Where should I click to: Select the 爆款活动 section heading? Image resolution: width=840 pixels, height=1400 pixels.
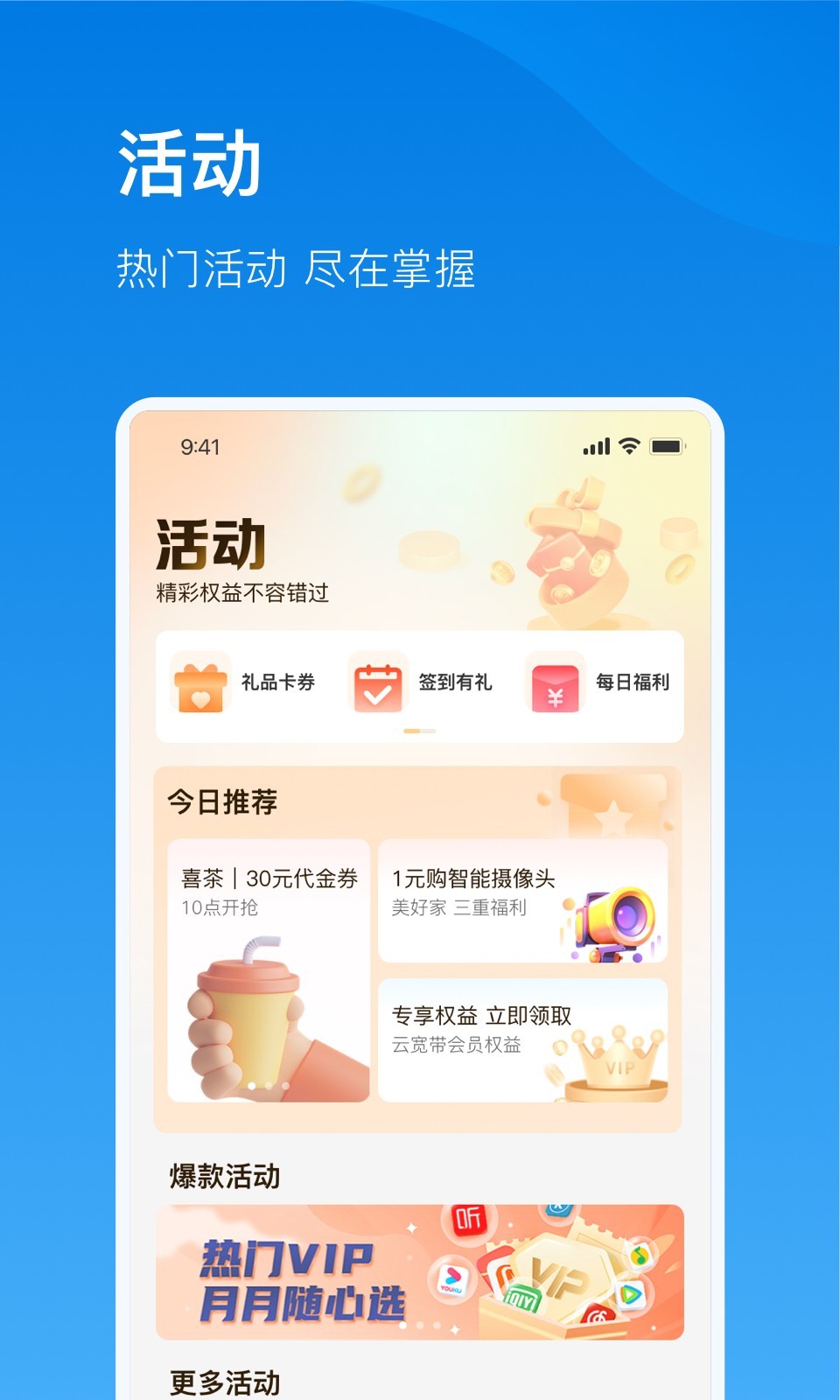click(x=222, y=1177)
